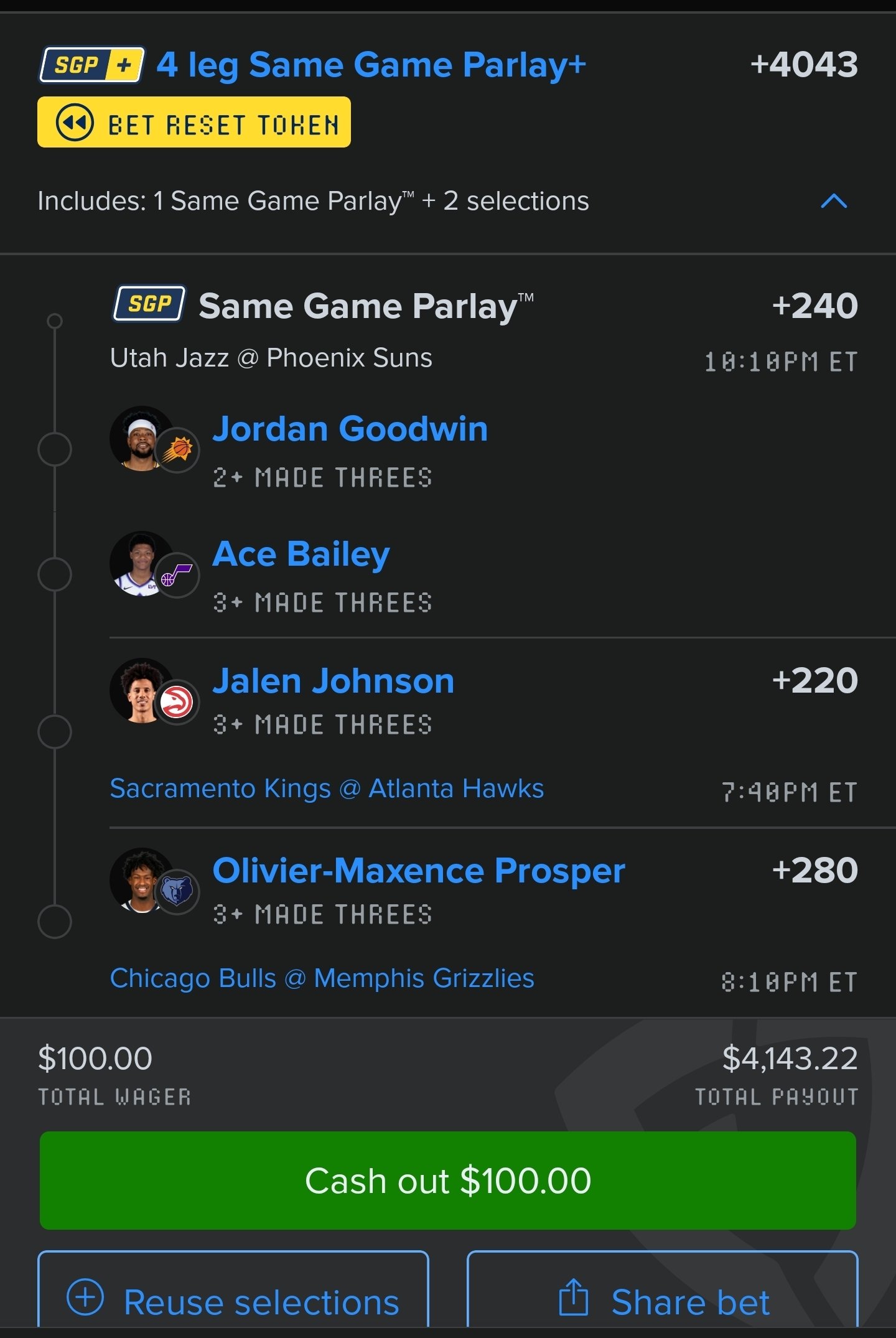Cash out the bet for $100.00
Viewport: 896px width, 1338px height.
[x=448, y=1181]
